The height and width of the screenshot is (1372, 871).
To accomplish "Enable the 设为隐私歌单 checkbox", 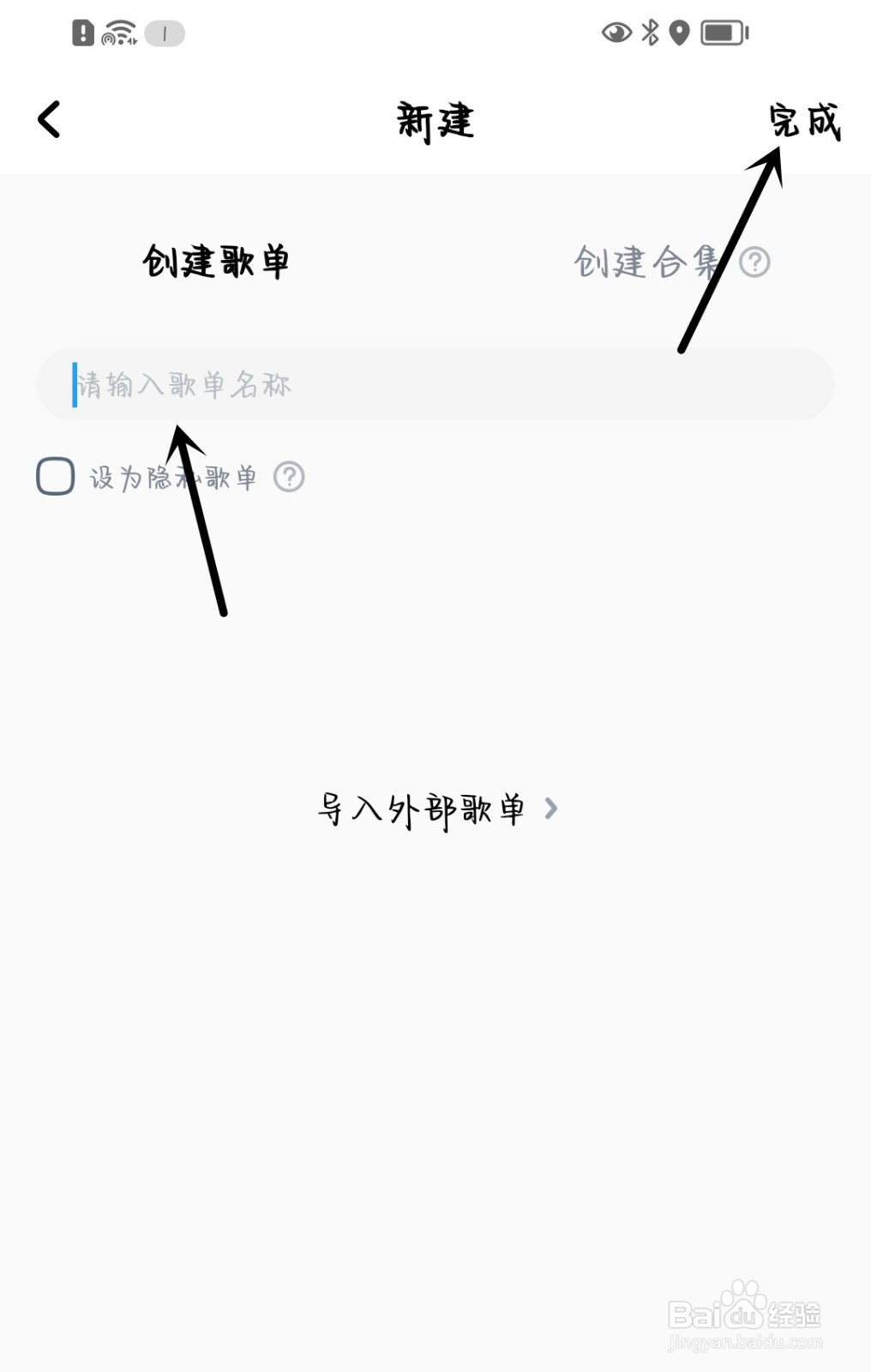I will tap(54, 476).
